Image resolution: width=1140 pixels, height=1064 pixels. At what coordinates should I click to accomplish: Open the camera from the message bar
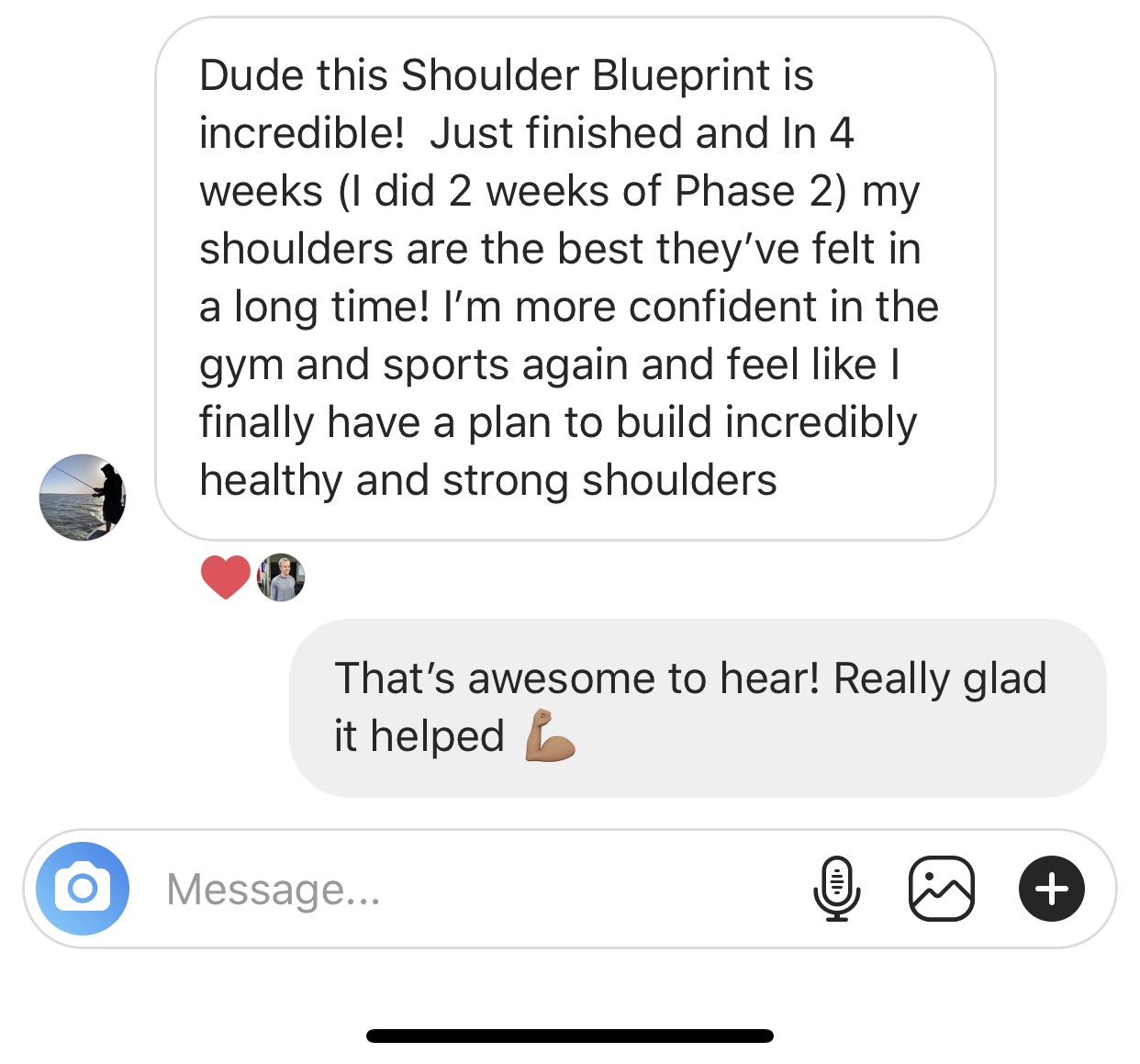tap(83, 889)
